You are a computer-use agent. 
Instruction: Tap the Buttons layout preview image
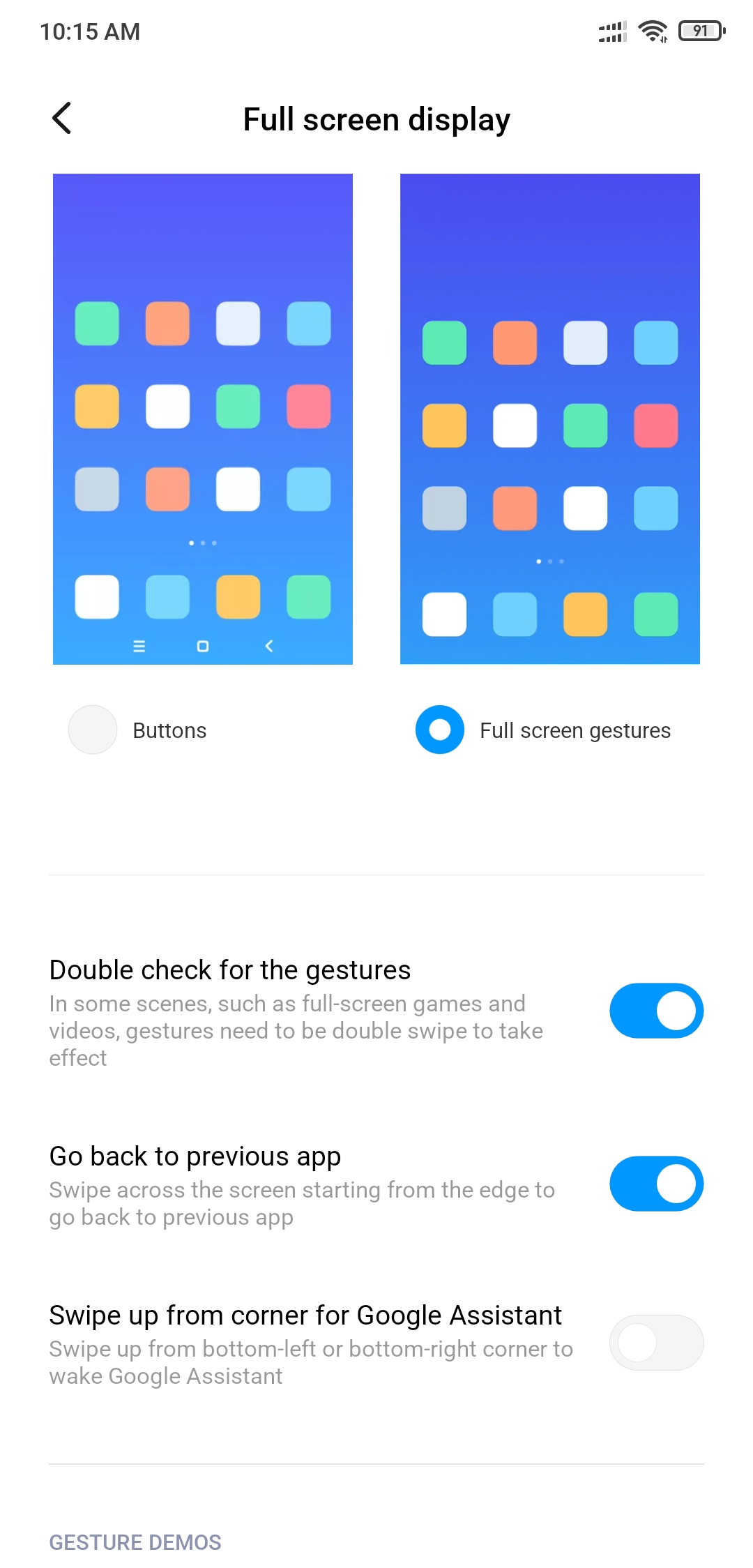click(x=203, y=419)
